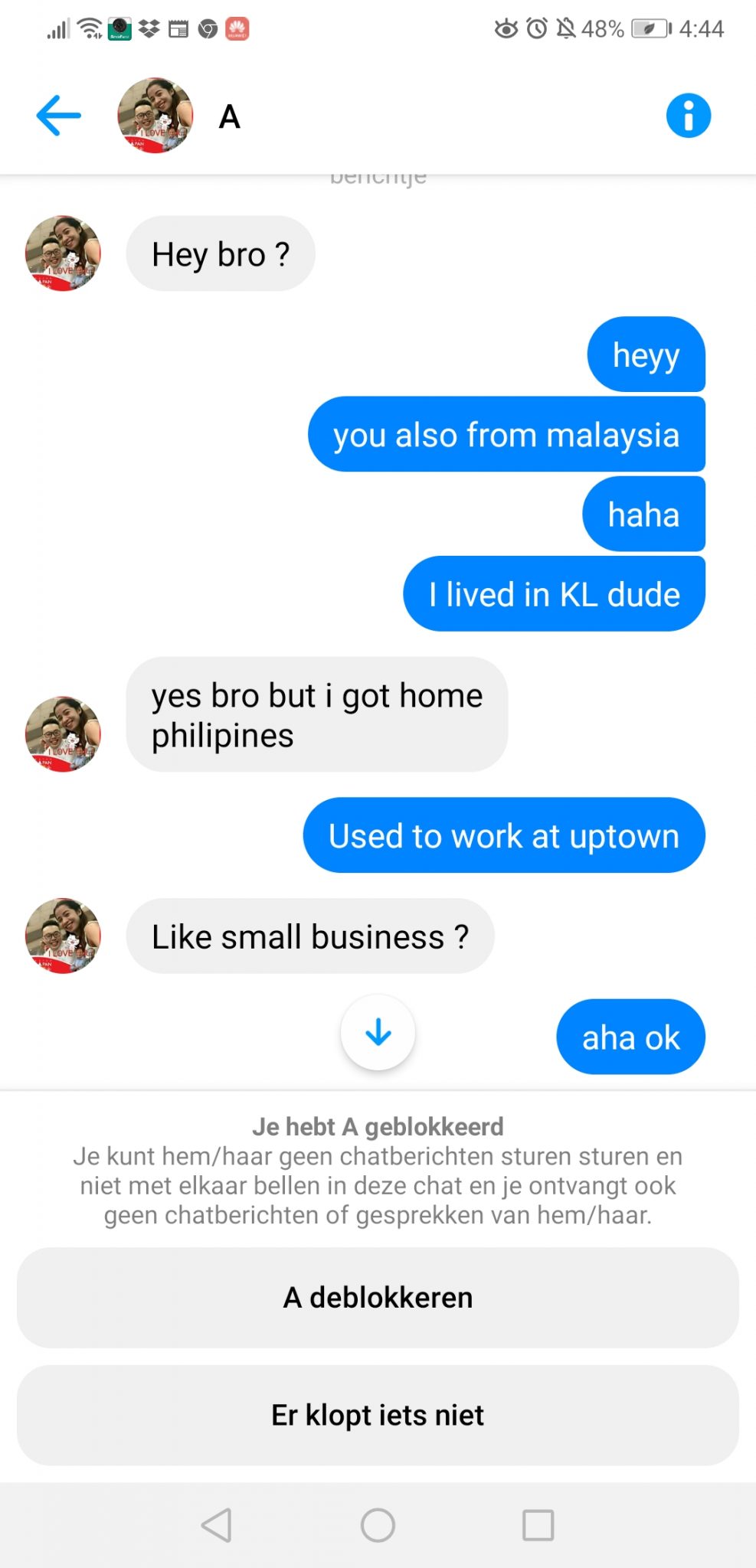
Task: Open contact A's profile picture in header
Action: coord(155,116)
